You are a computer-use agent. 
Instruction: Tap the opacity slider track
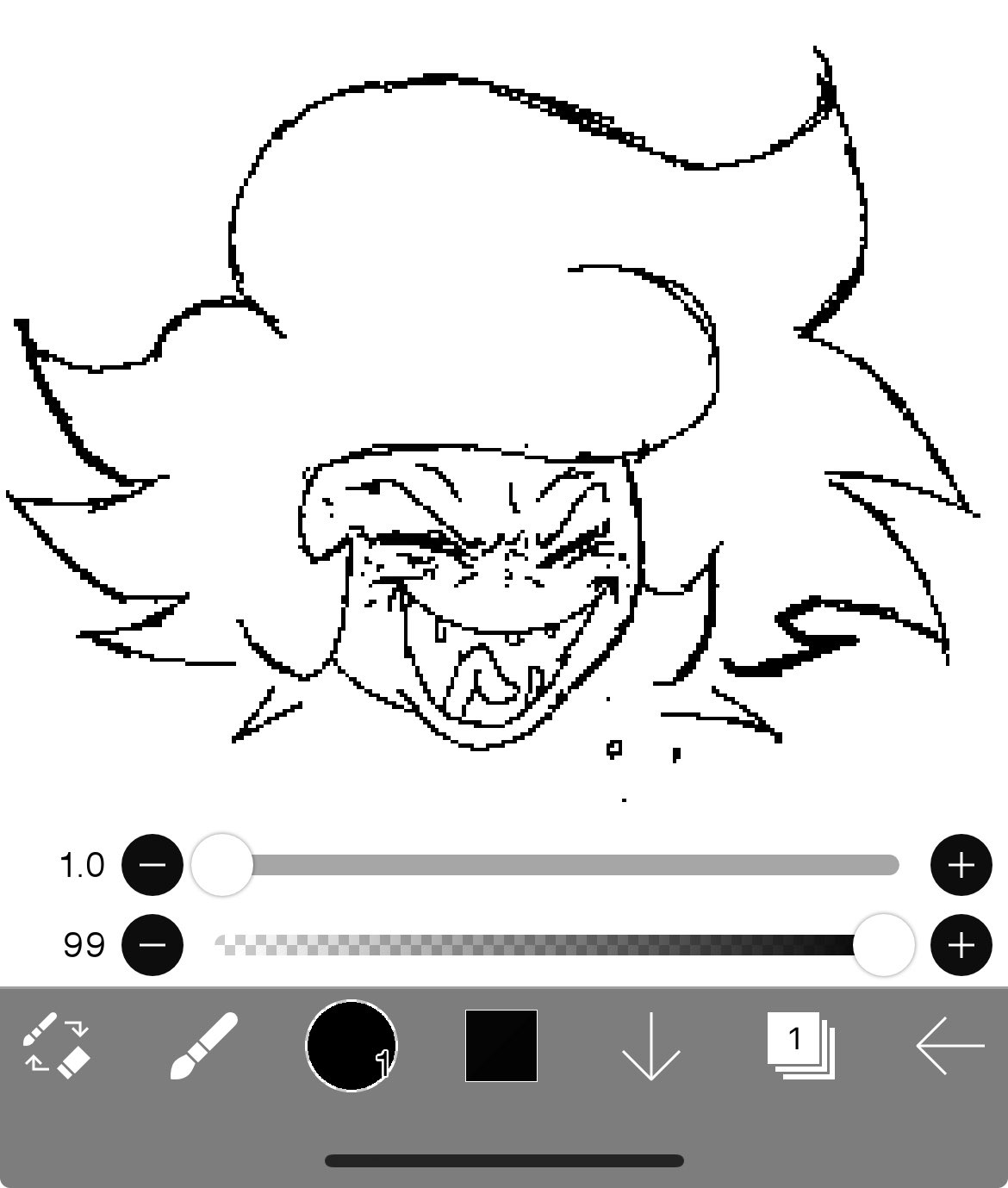(534, 945)
